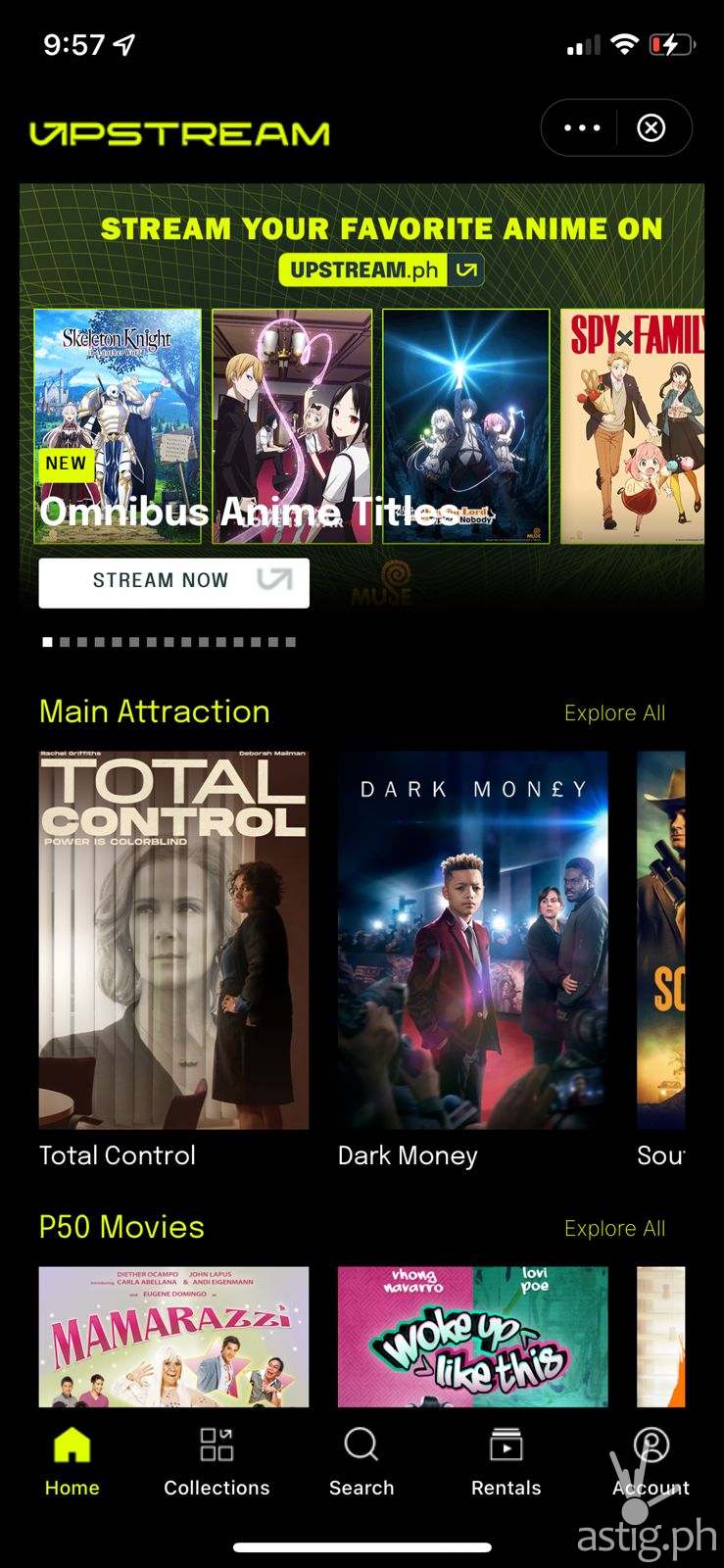Open the Rentals tab
724x1568 pixels.
click(x=506, y=1460)
